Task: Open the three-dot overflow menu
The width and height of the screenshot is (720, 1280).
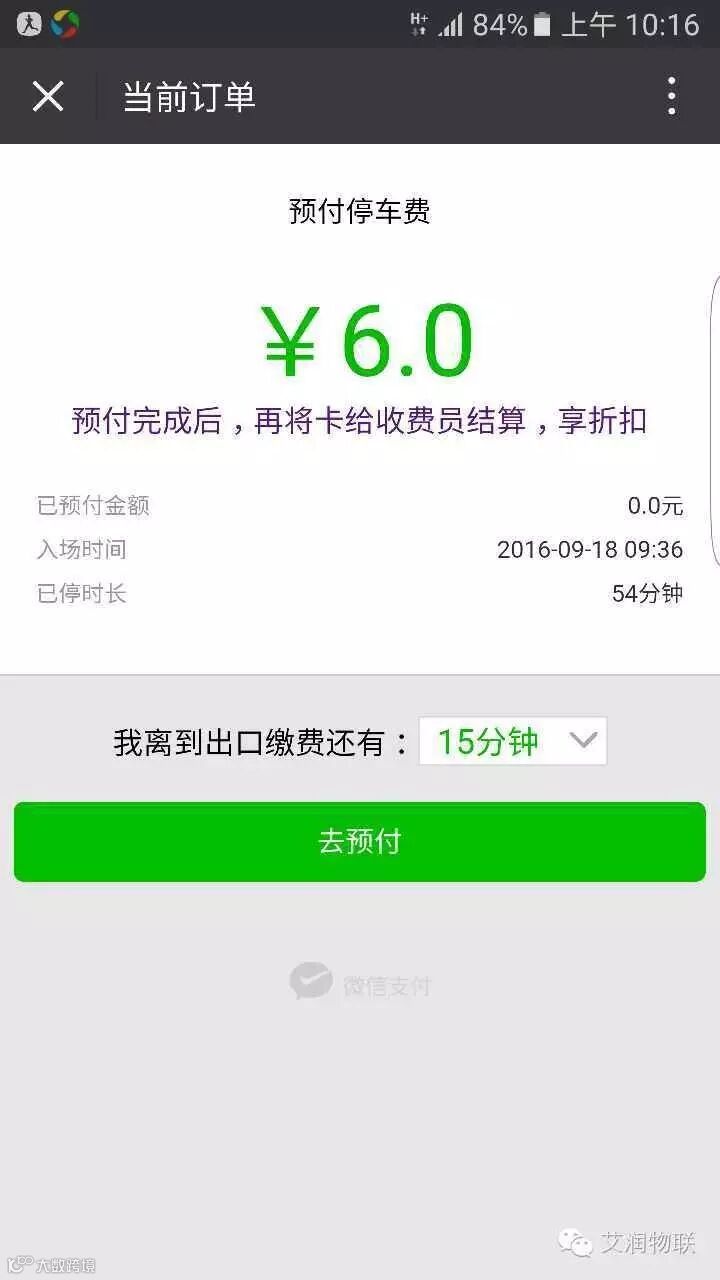Action: pyautogui.click(x=672, y=97)
